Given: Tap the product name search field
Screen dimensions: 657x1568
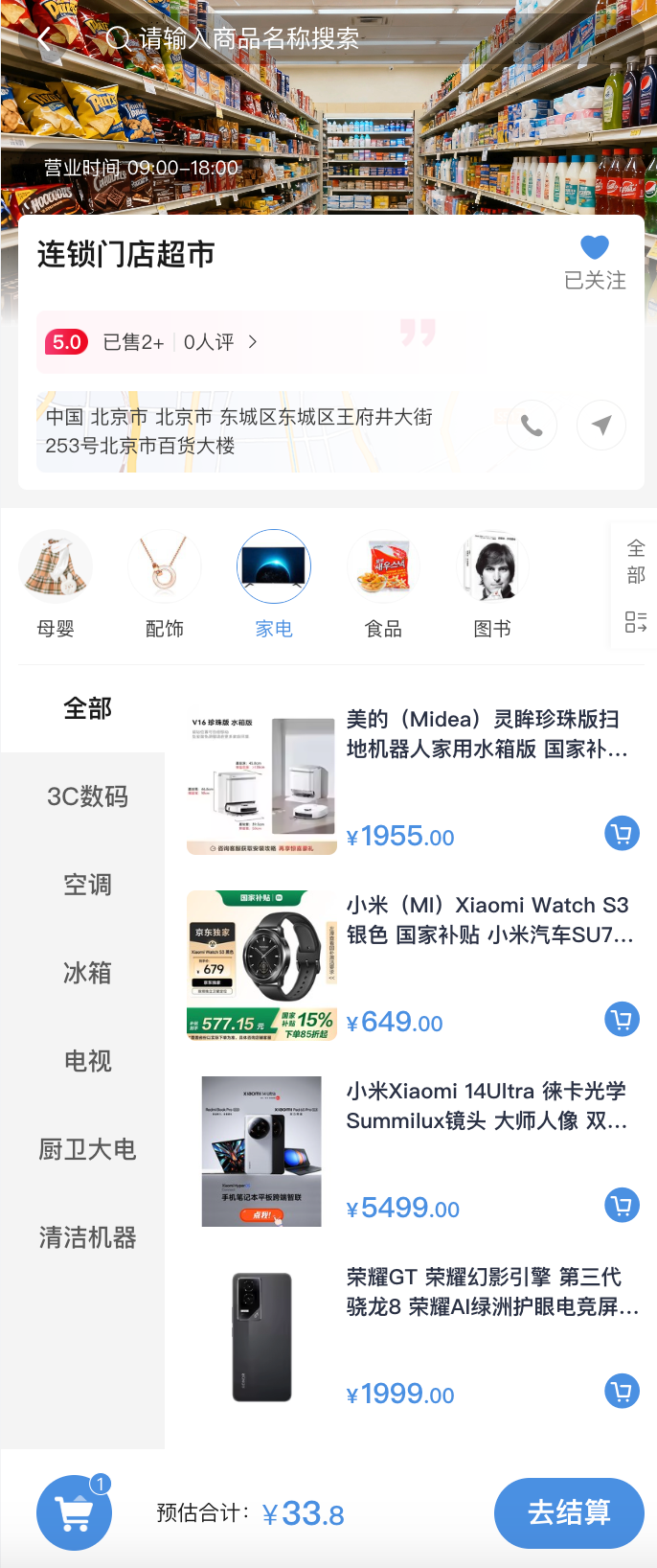Looking at the screenshot, I should coord(249,39).
